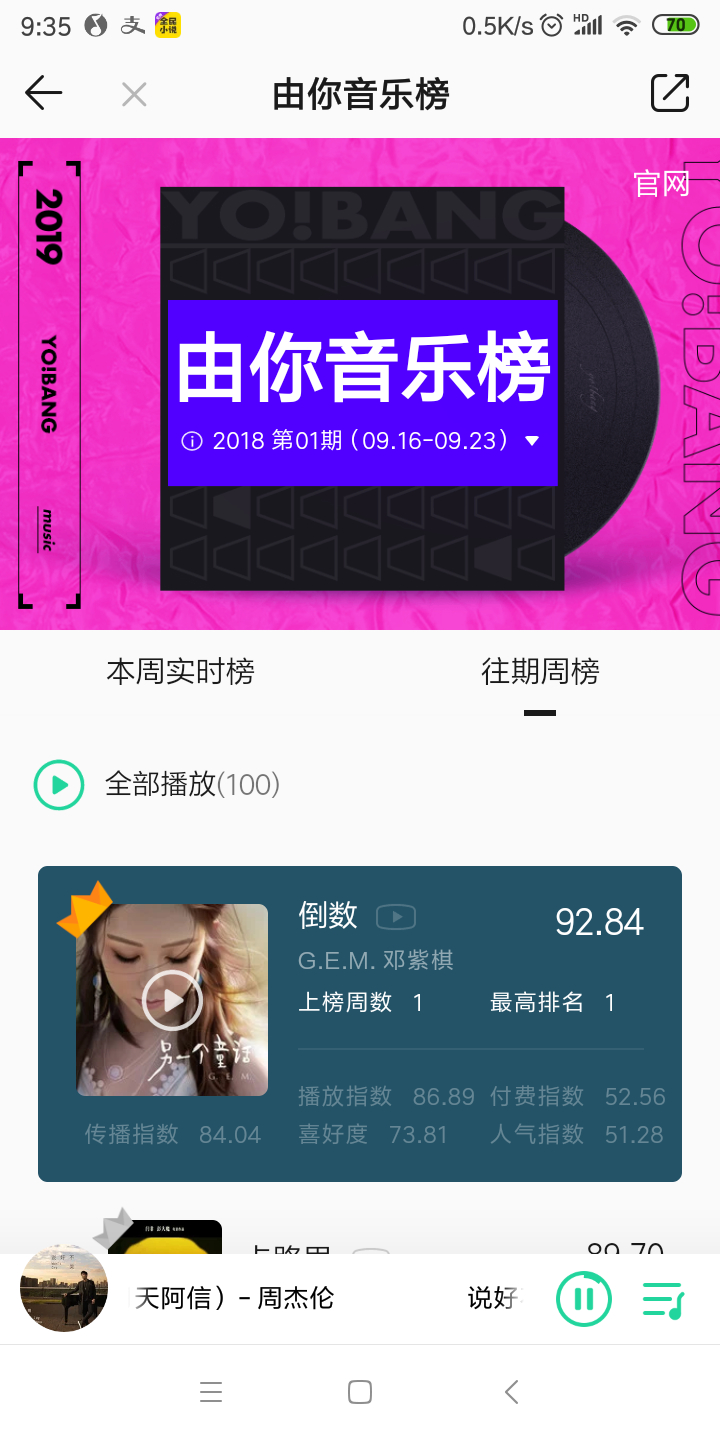The image size is (720, 1440).
Task: Pause the currently playing track
Action: point(584,1298)
